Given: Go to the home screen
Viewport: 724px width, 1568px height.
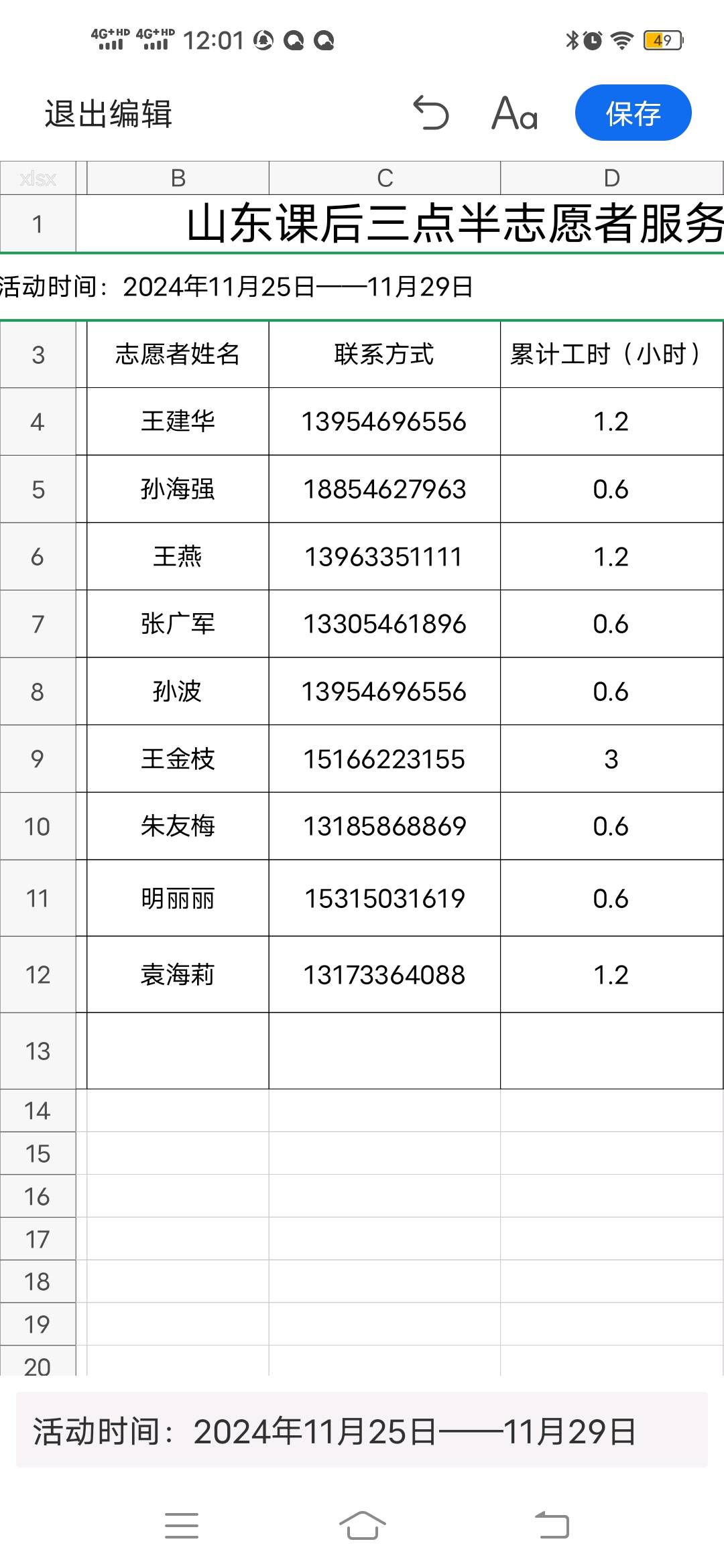Looking at the screenshot, I should (362, 1525).
